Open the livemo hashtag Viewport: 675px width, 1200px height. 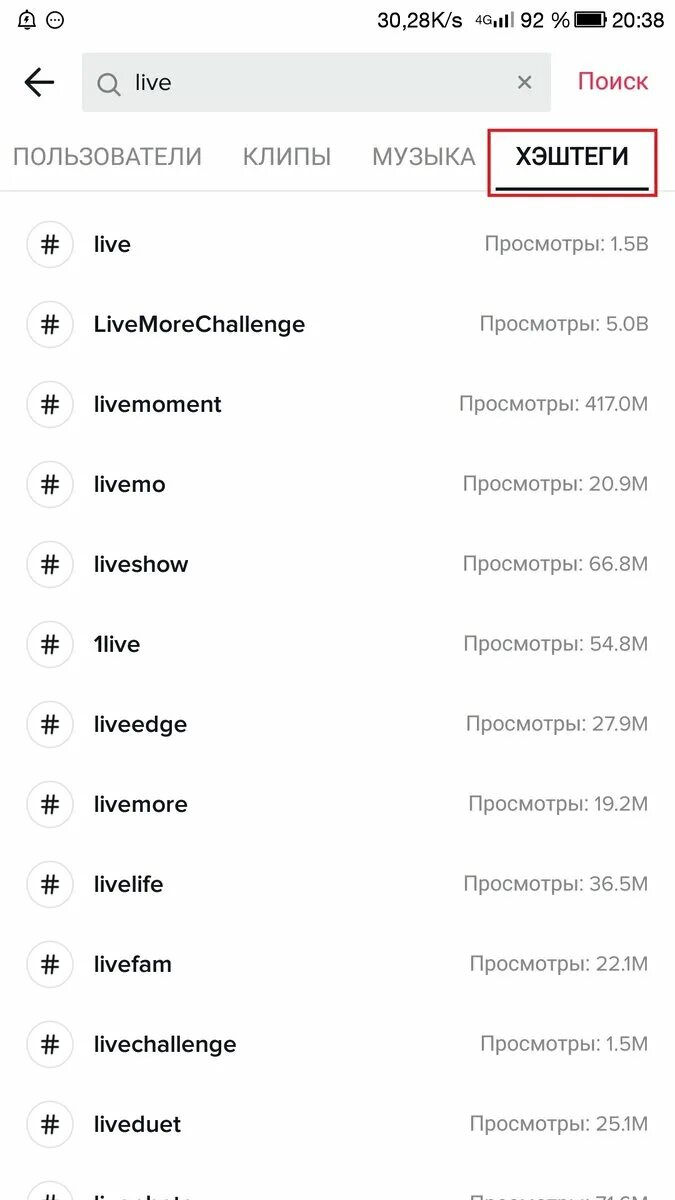click(337, 484)
